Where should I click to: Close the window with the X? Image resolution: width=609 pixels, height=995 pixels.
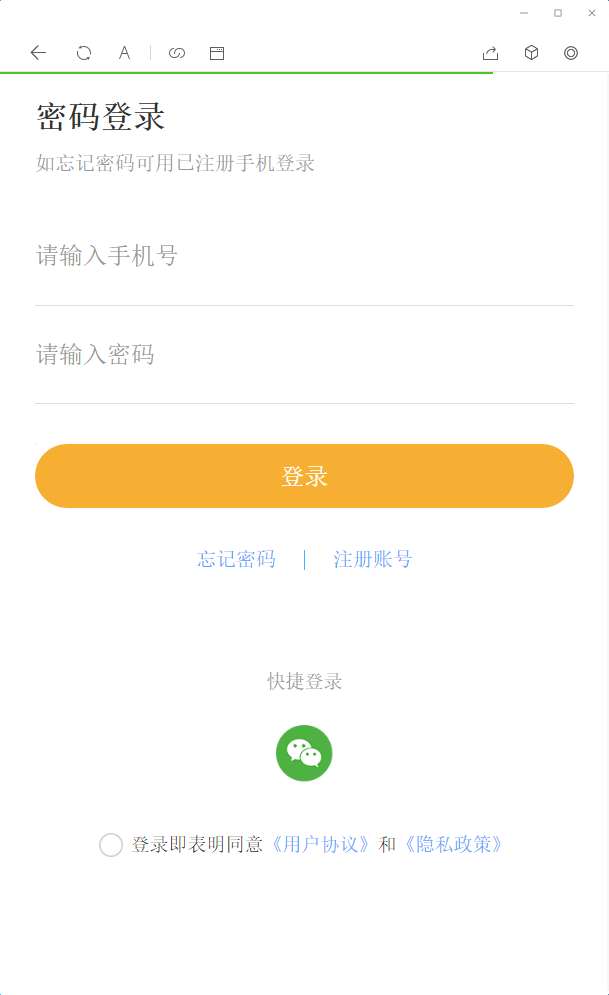[x=591, y=13]
